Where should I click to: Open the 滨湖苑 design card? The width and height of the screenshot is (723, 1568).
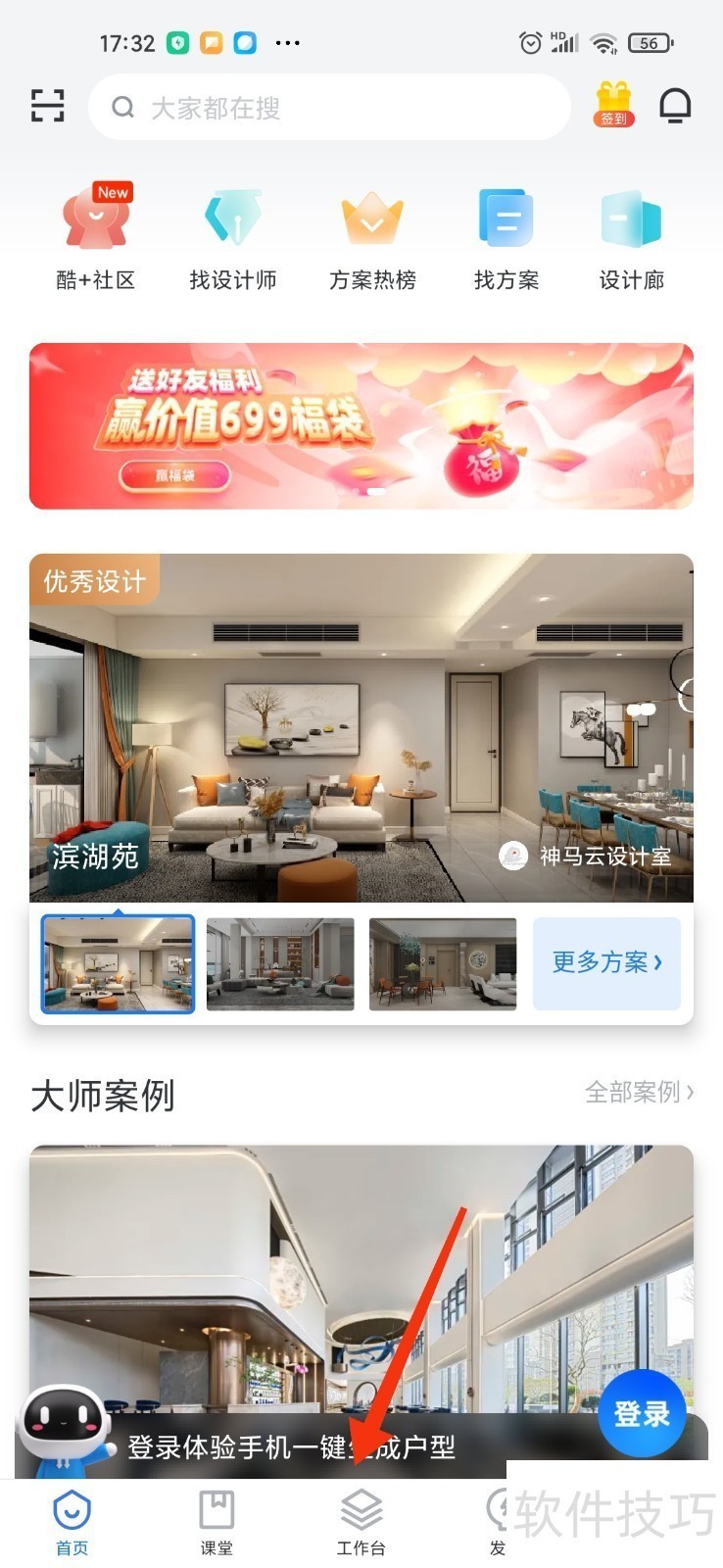pos(361,727)
